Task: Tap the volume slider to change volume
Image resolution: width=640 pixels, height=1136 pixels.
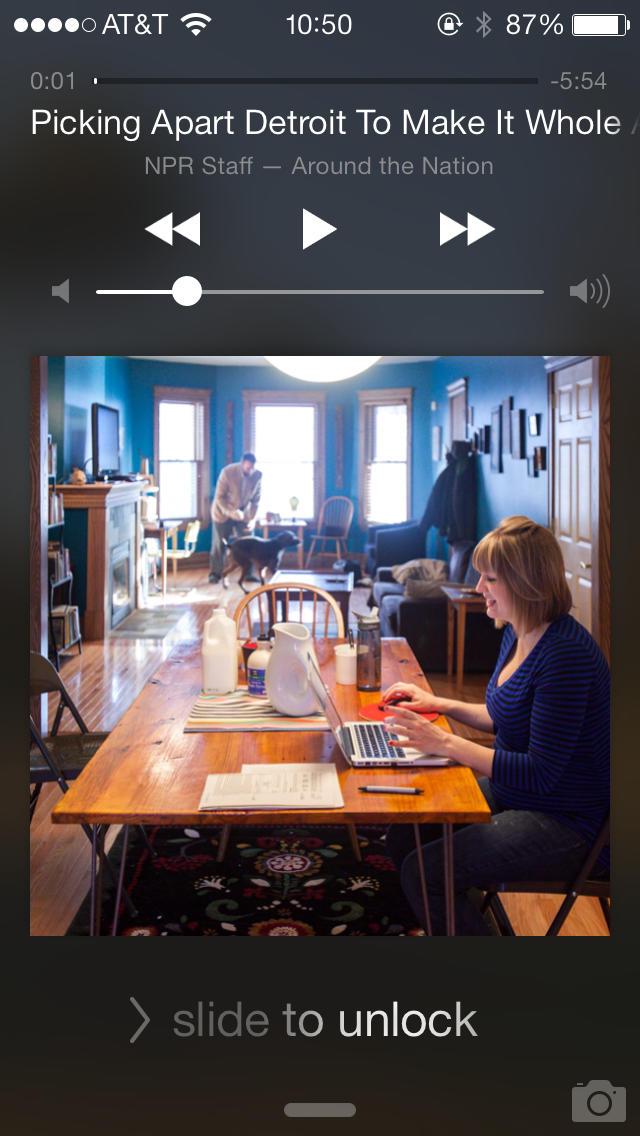Action: (x=320, y=292)
